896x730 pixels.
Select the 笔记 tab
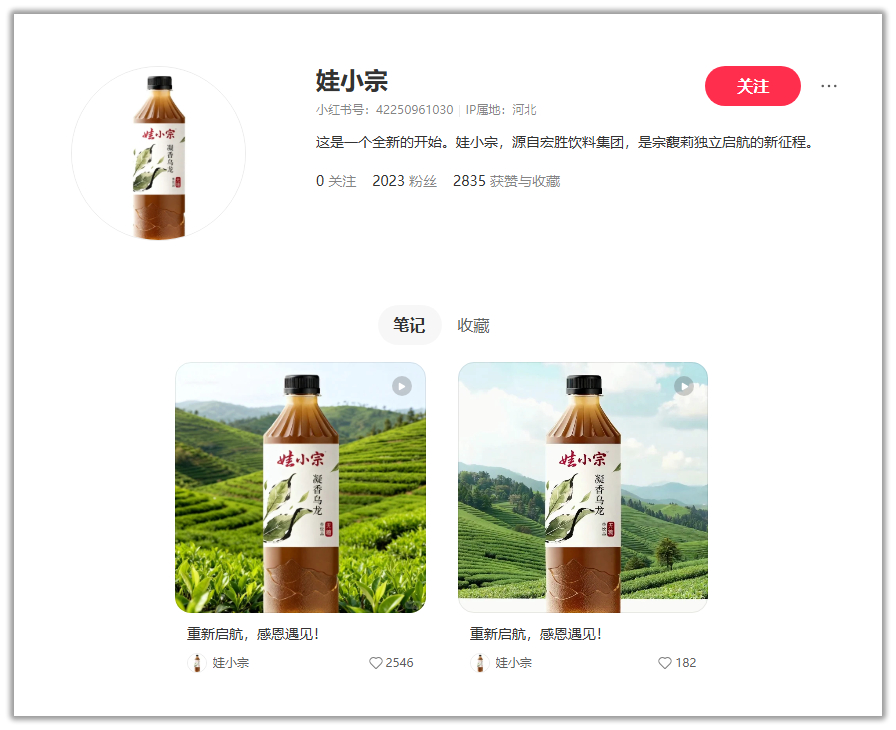[x=409, y=325]
